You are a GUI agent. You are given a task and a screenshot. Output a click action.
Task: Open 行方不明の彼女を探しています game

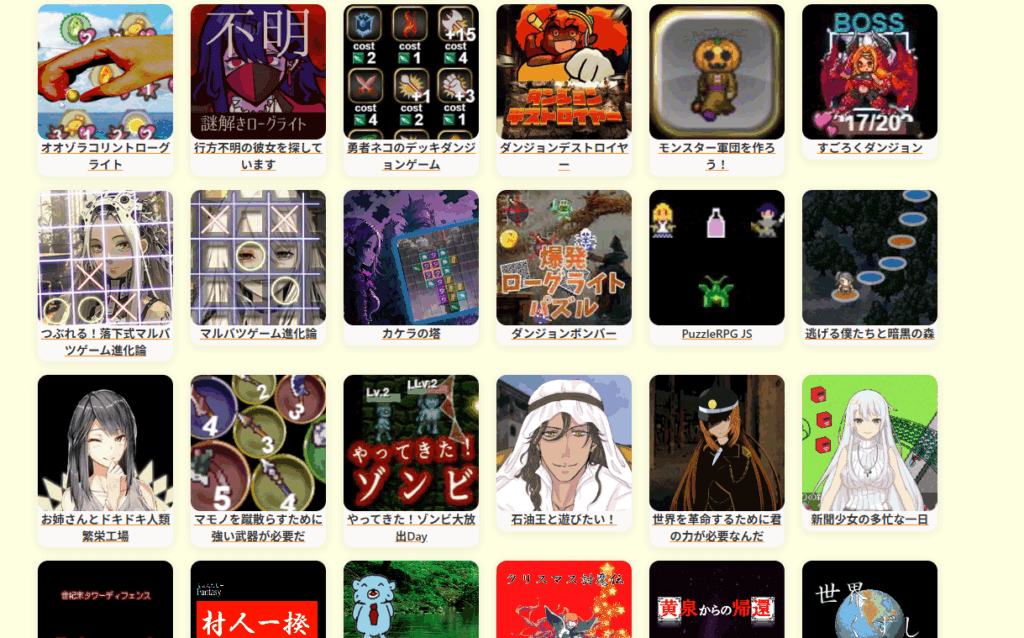258,72
